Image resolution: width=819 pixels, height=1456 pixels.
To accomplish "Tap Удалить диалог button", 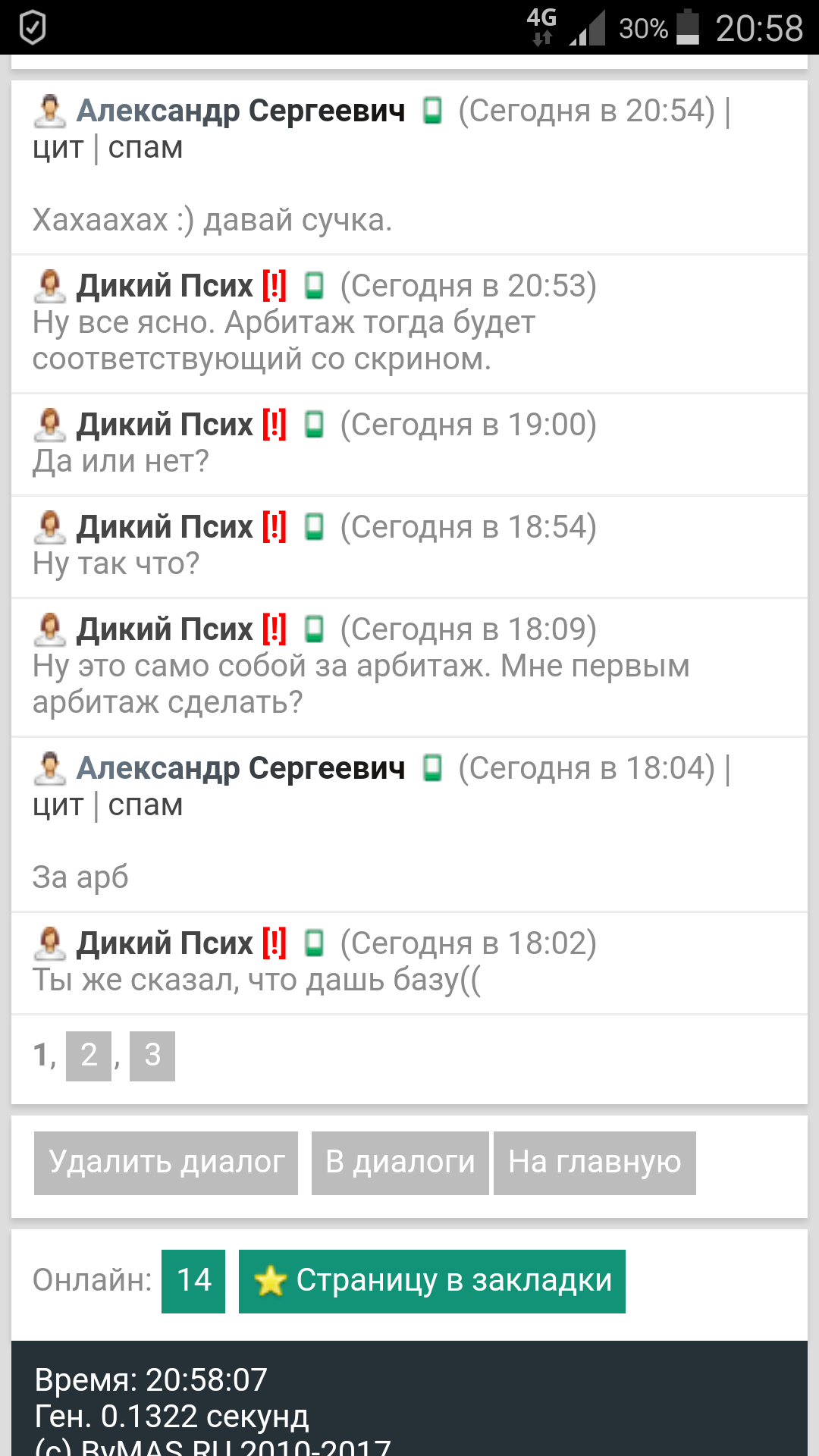I will 166,1163.
